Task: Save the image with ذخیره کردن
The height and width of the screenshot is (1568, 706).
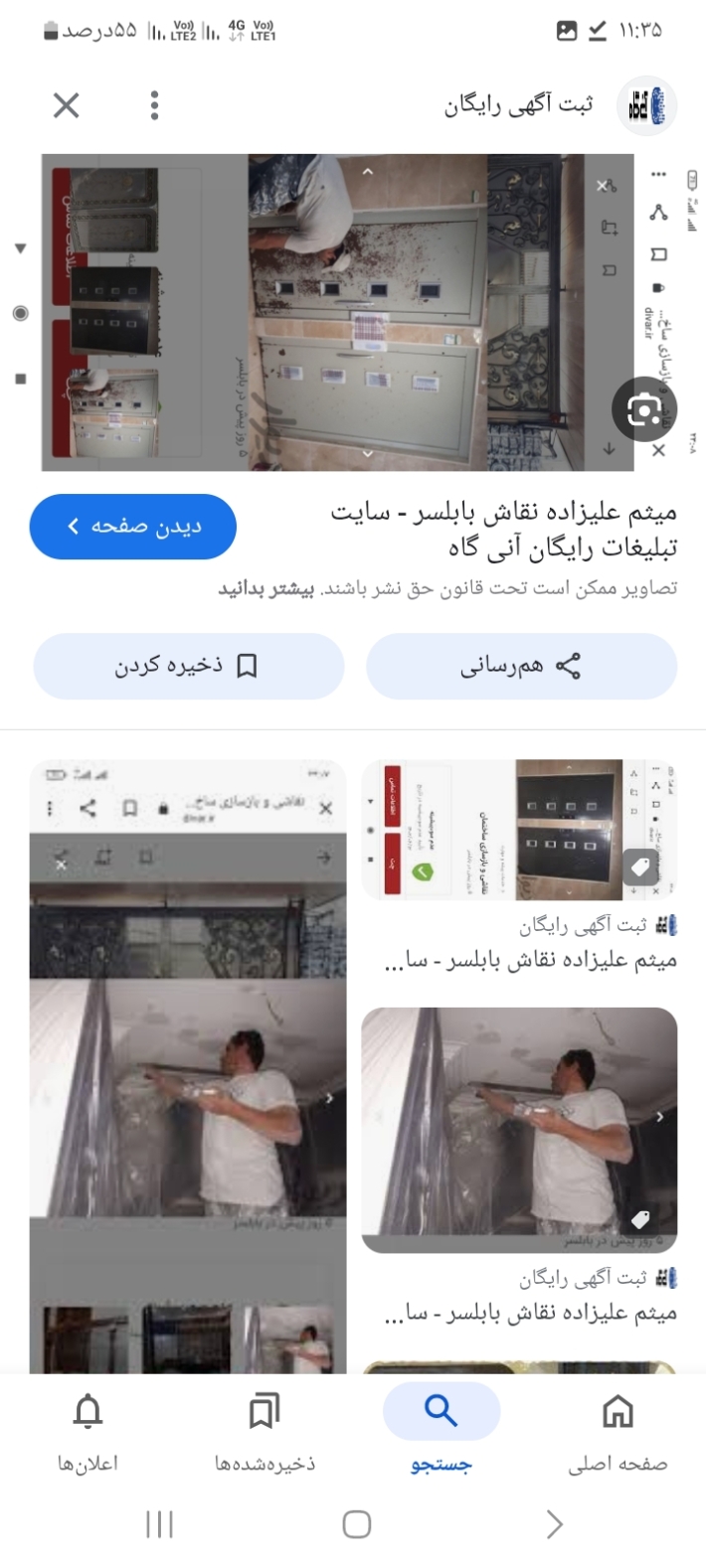Action: coord(189,666)
